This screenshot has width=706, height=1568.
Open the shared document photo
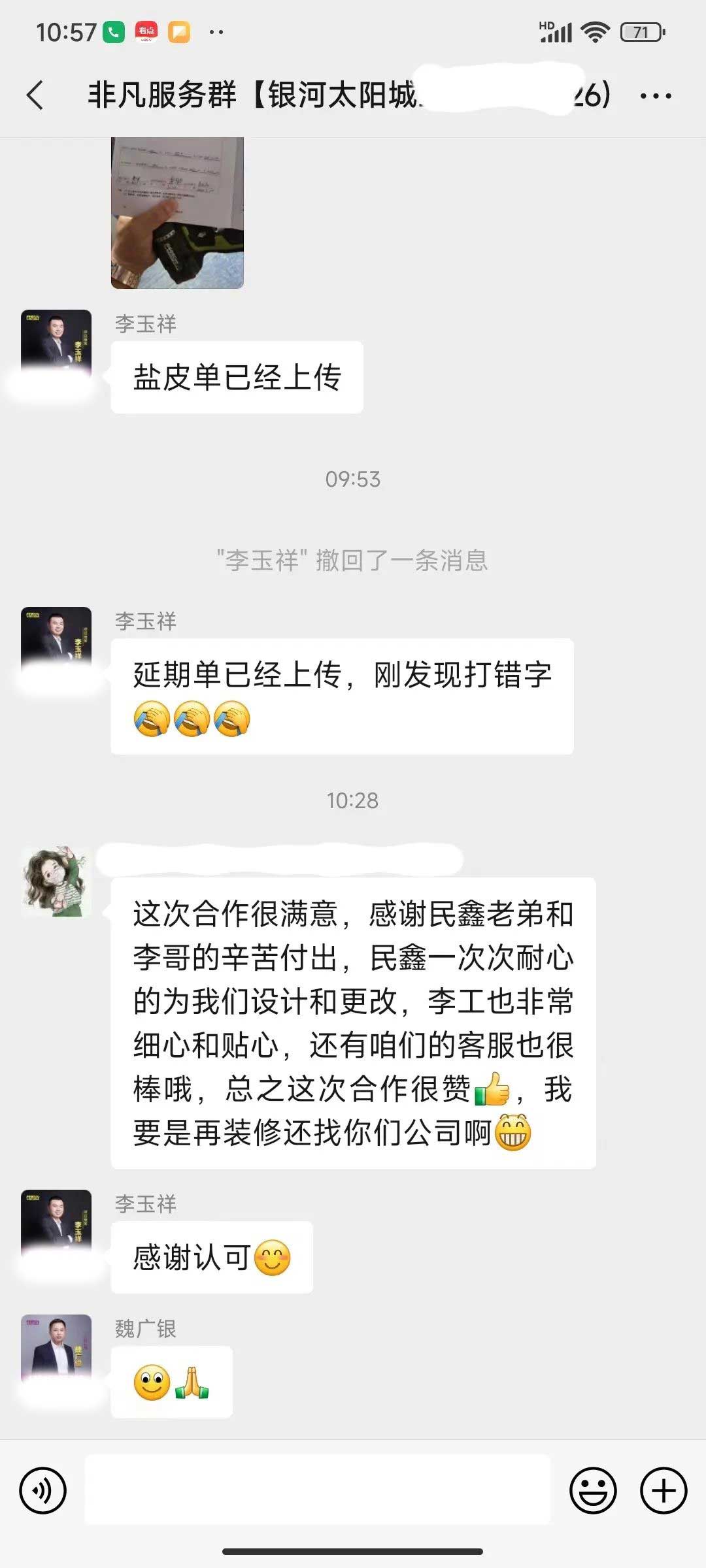pyautogui.click(x=177, y=212)
